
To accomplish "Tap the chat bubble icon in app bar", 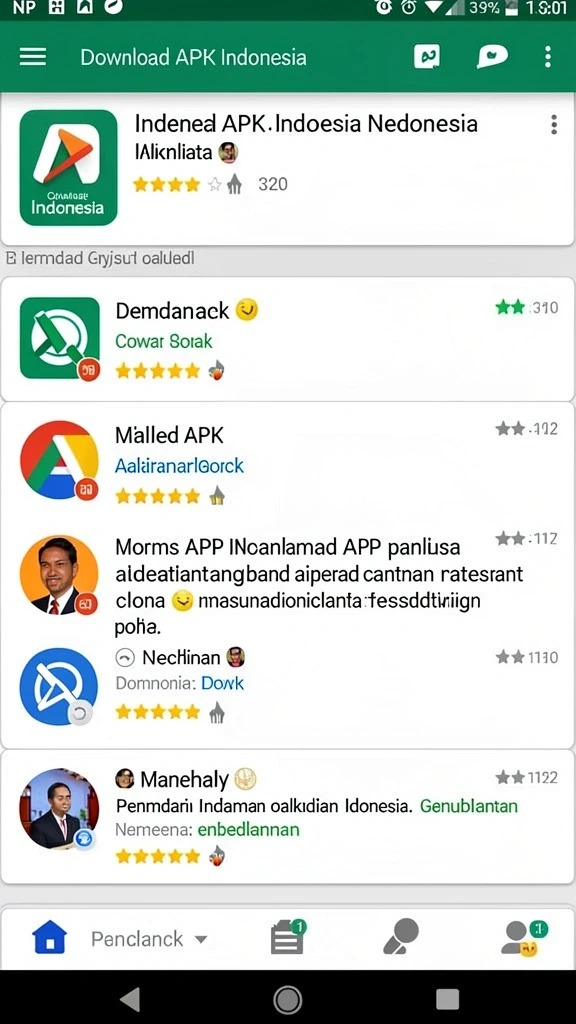I will pyautogui.click(x=492, y=57).
